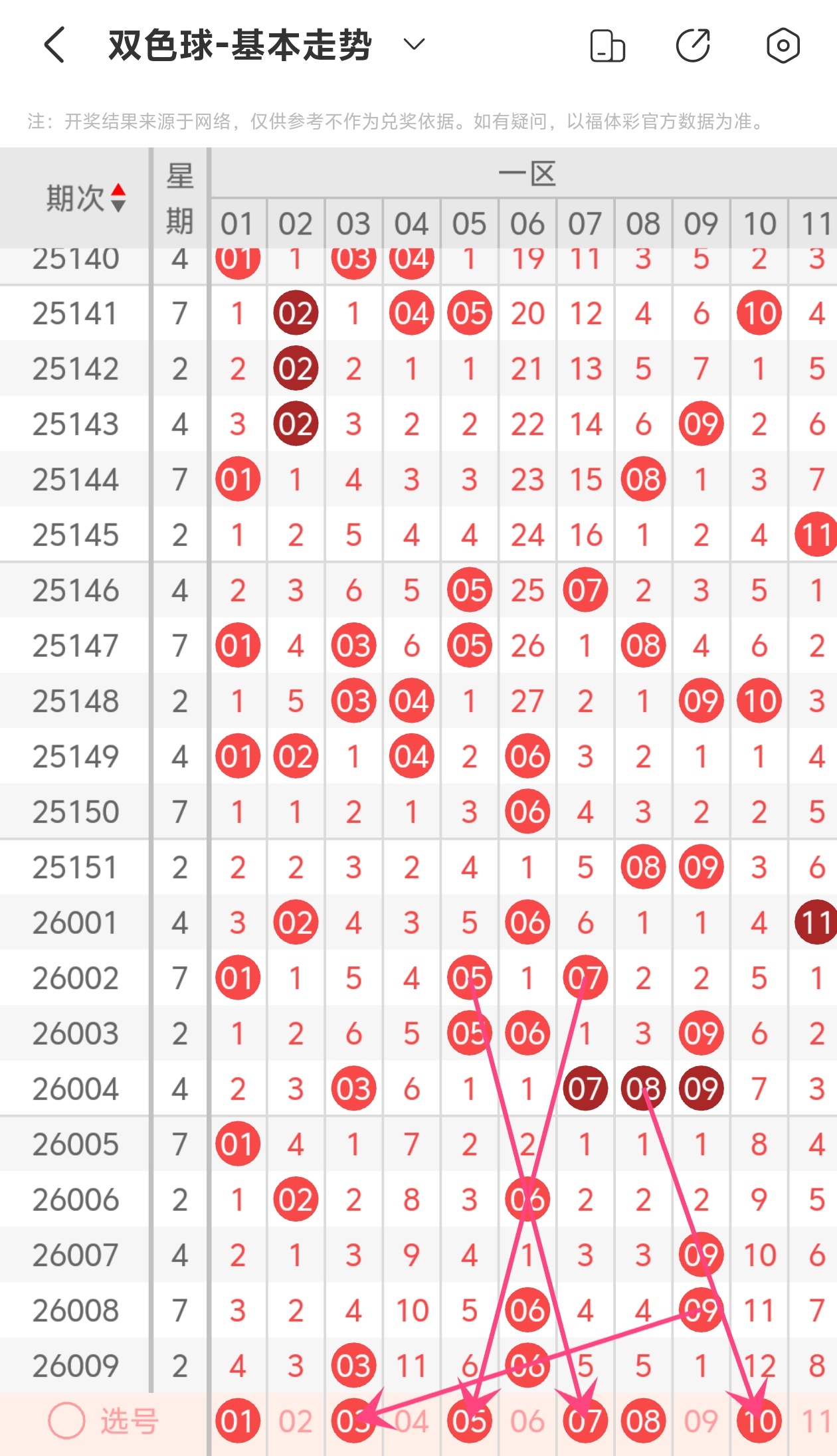Pick number 06 in pick row
This screenshot has width=837, height=1456.
[x=527, y=1421]
